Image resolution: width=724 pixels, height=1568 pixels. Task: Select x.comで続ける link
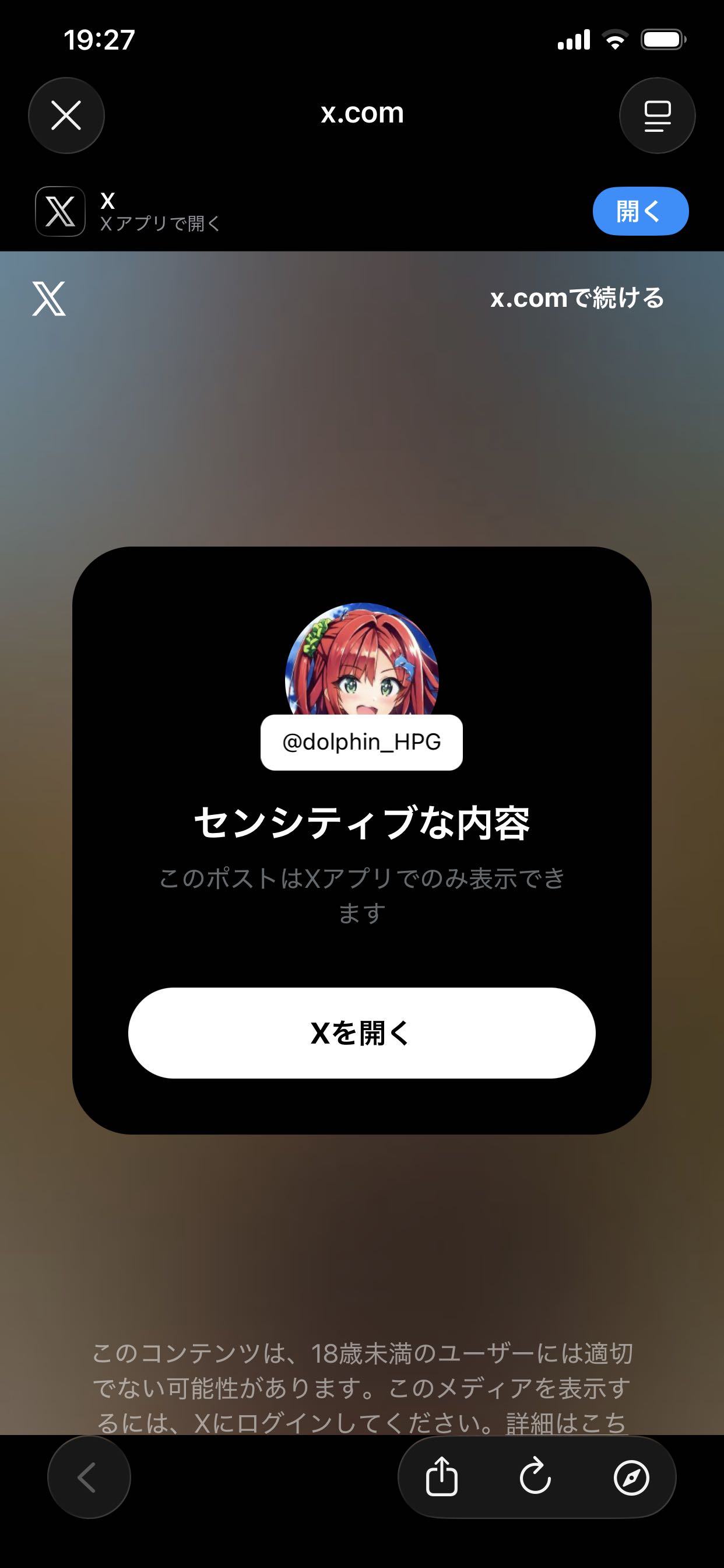(x=577, y=298)
